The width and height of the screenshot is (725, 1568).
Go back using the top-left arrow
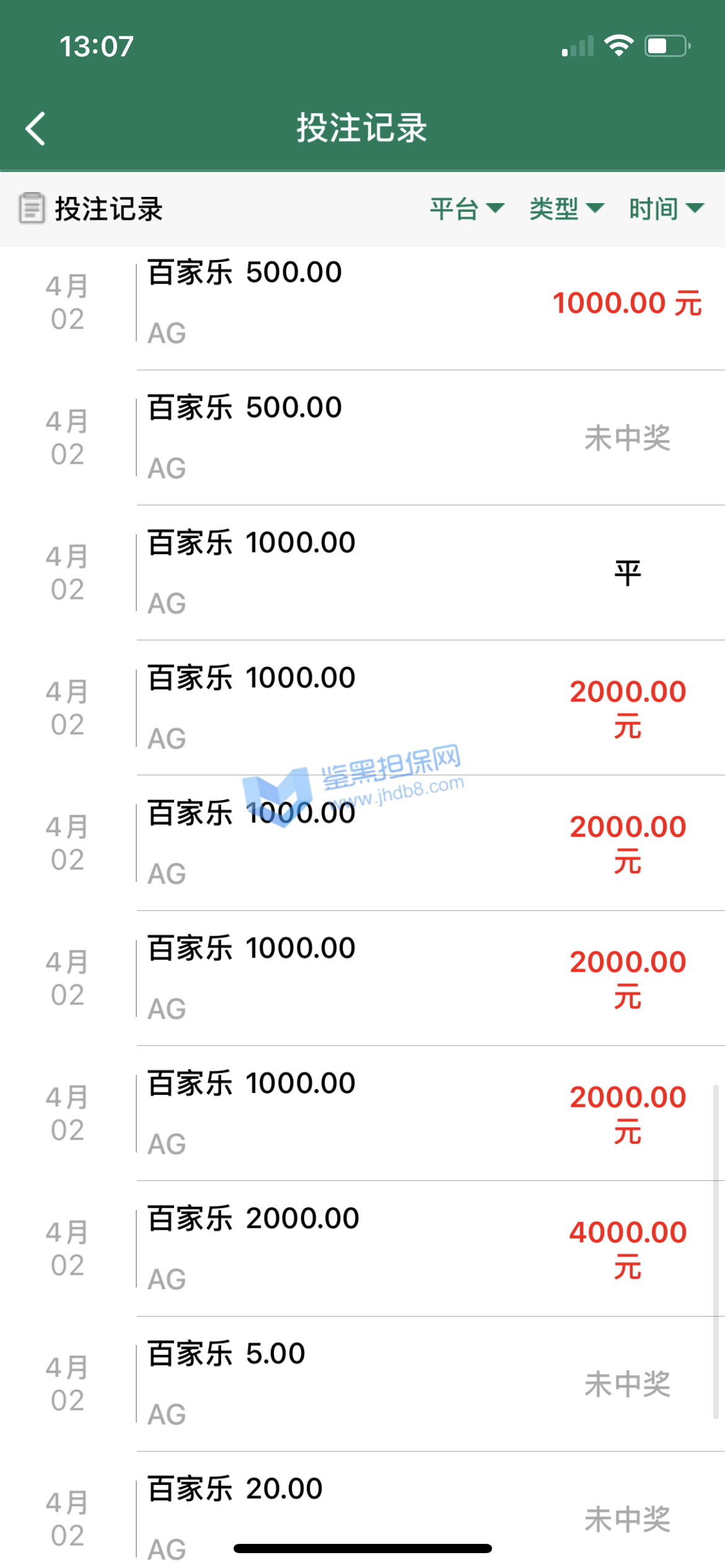pyautogui.click(x=36, y=129)
